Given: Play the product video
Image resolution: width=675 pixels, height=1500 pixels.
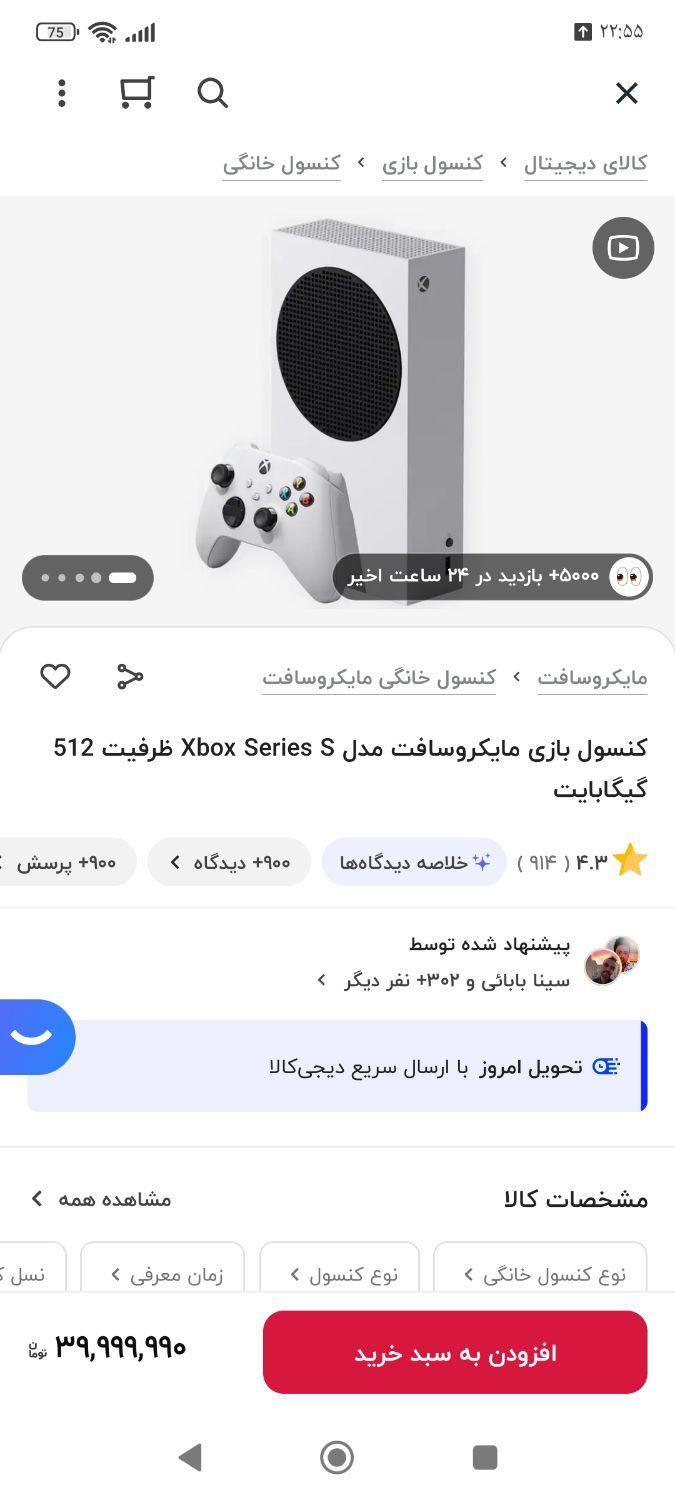Looking at the screenshot, I should (623, 247).
